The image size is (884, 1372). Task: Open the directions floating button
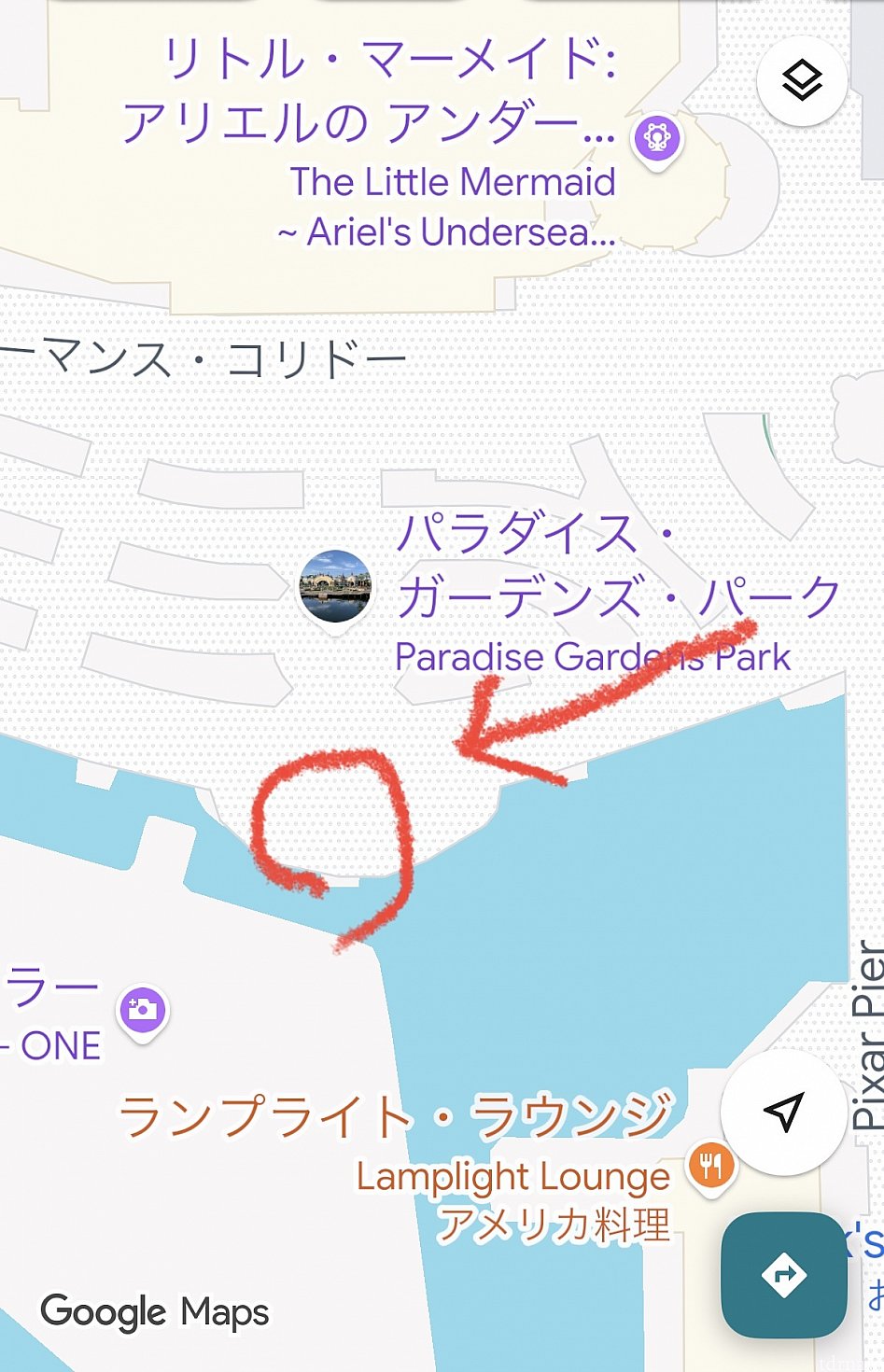pyautogui.click(x=783, y=1274)
